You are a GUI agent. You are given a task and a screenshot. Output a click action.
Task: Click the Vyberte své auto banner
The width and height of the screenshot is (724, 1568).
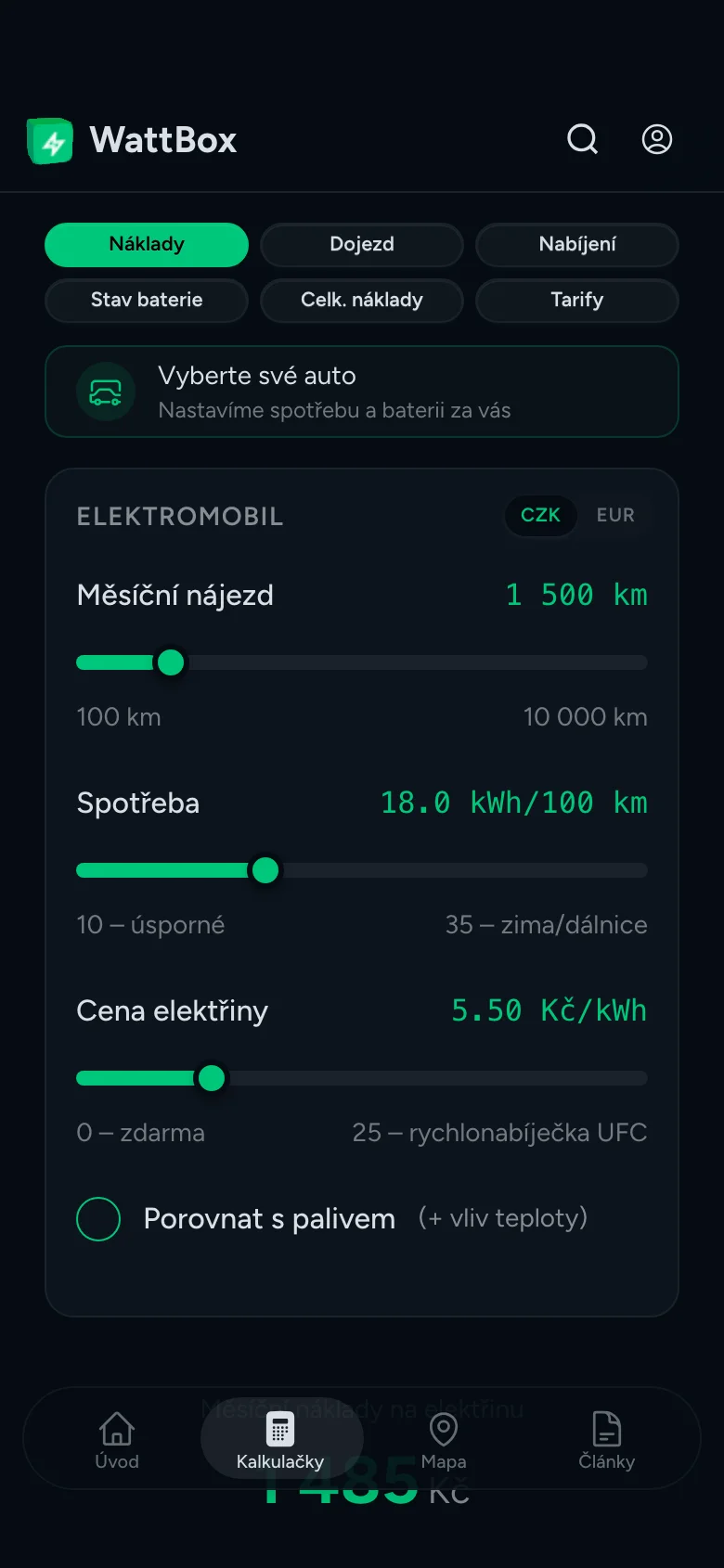pyautogui.click(x=362, y=392)
